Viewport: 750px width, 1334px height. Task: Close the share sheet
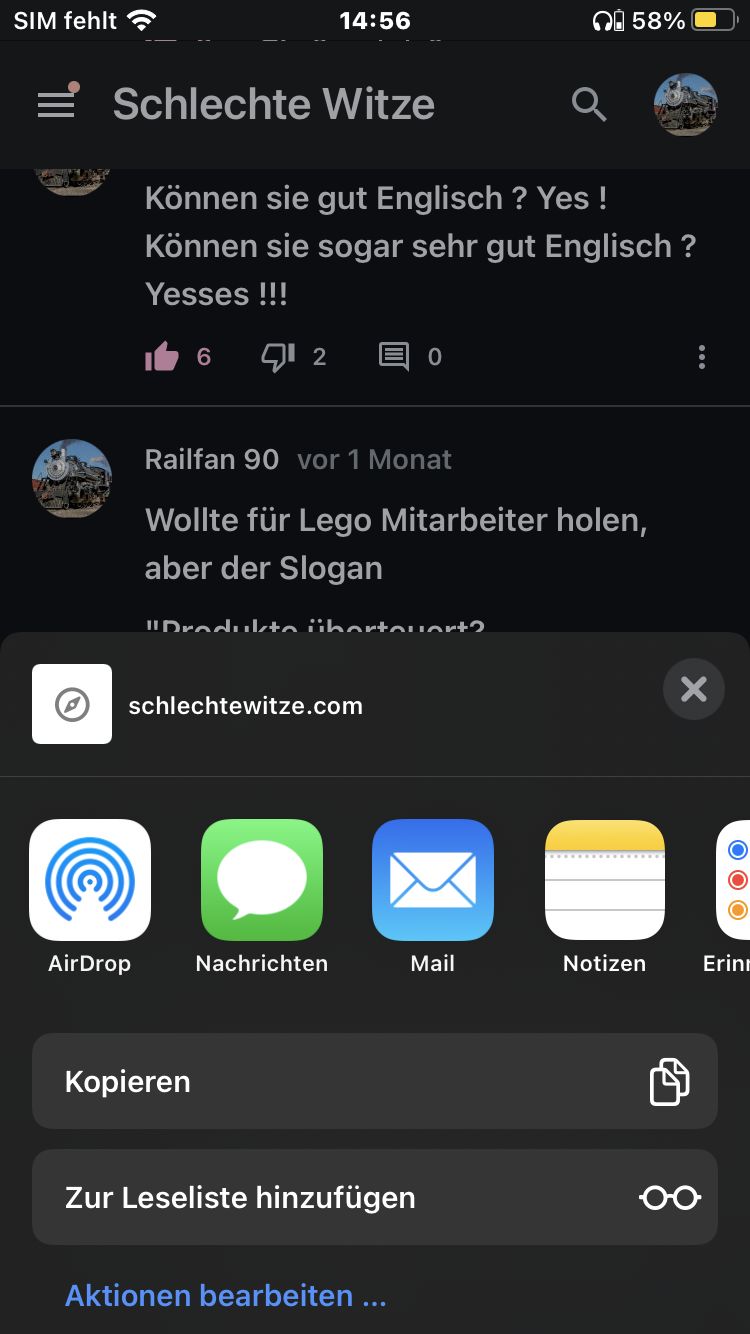click(x=693, y=689)
